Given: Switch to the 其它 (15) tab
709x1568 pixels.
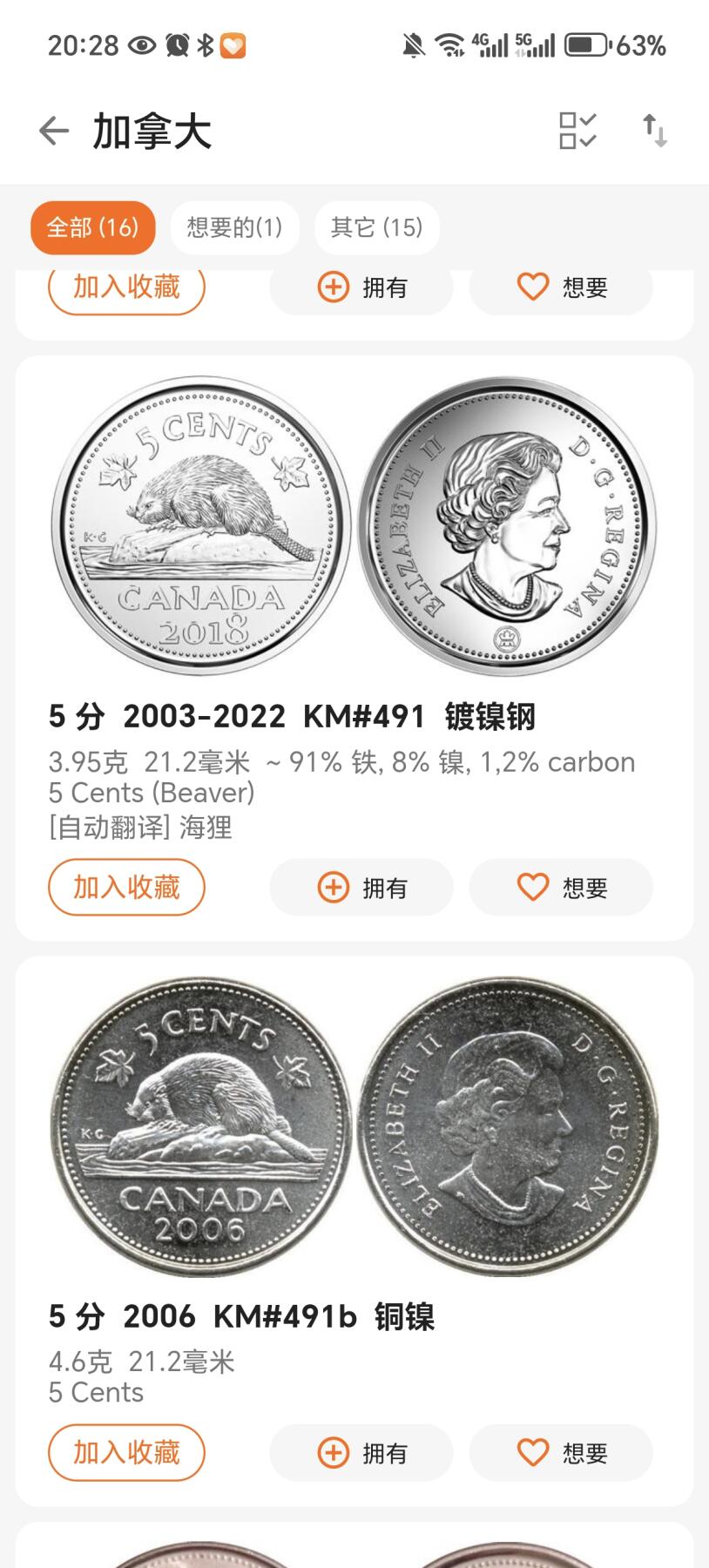Looking at the screenshot, I should (x=376, y=227).
